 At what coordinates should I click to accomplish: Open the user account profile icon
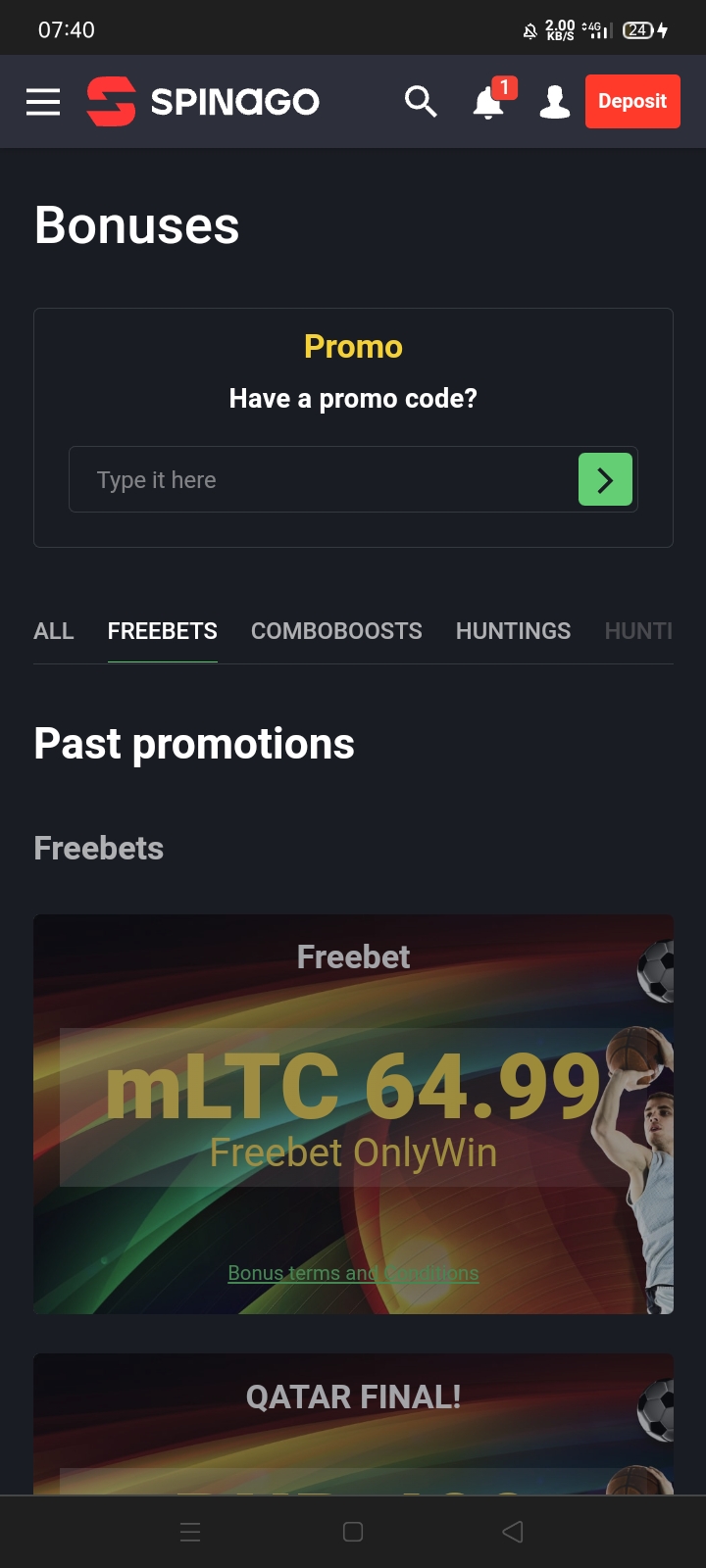554,102
